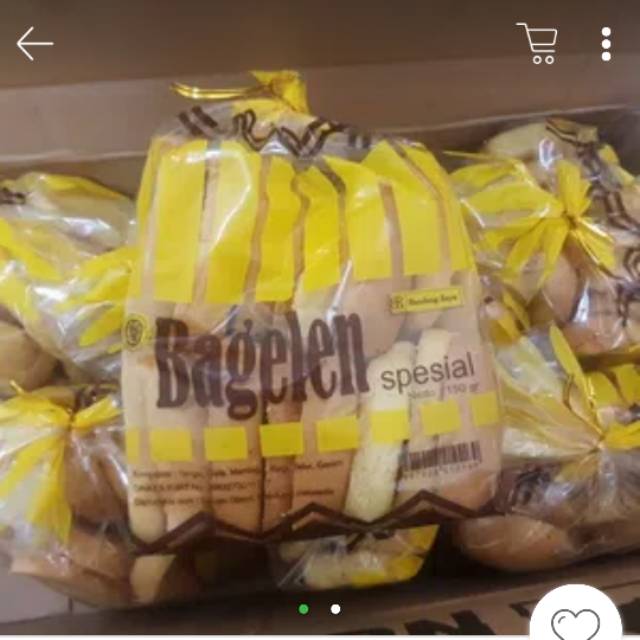
Task: Open the shopping cart
Action: click(536, 43)
